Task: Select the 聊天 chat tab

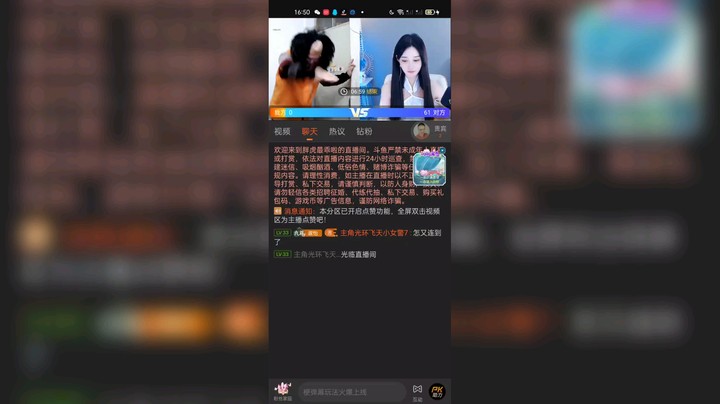Action: [310, 131]
